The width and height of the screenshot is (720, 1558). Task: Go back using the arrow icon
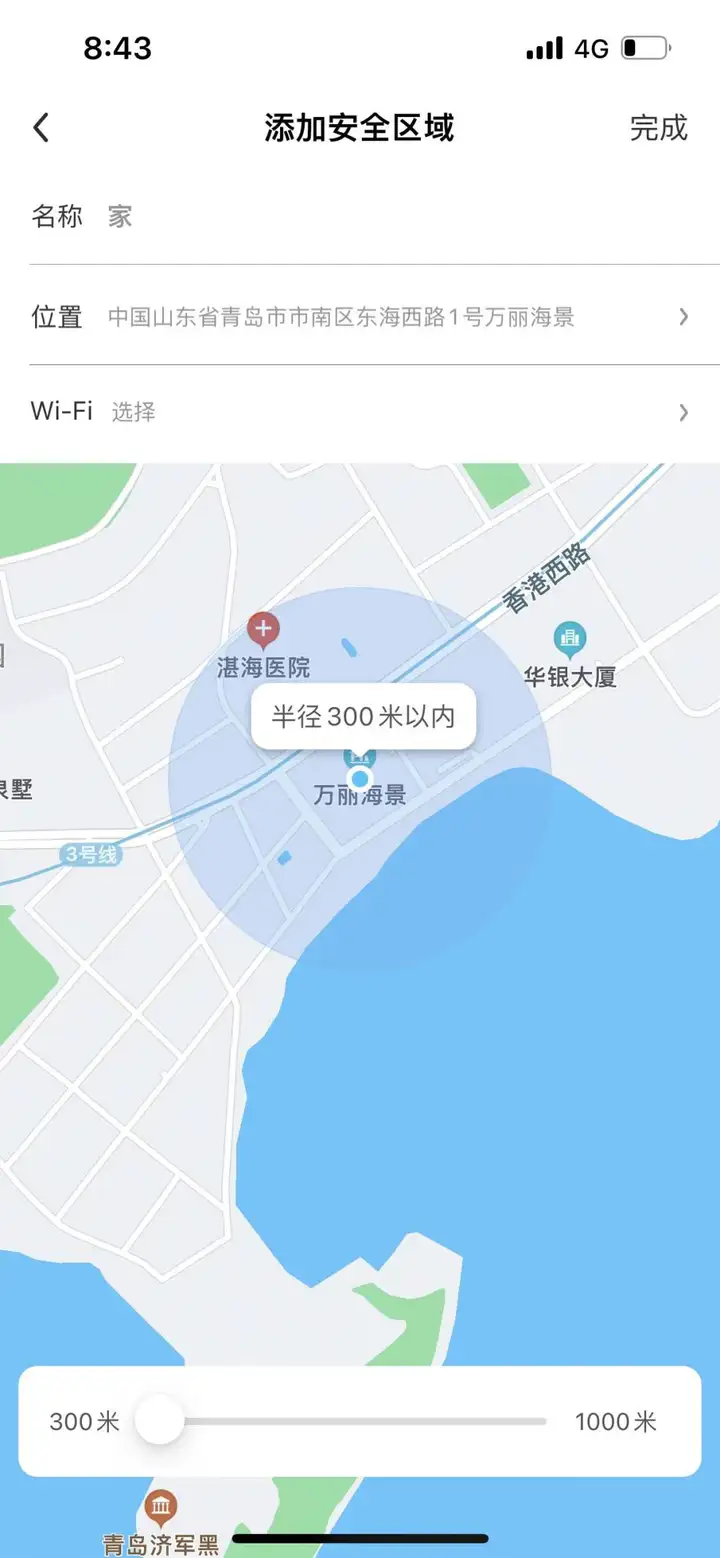point(41,128)
